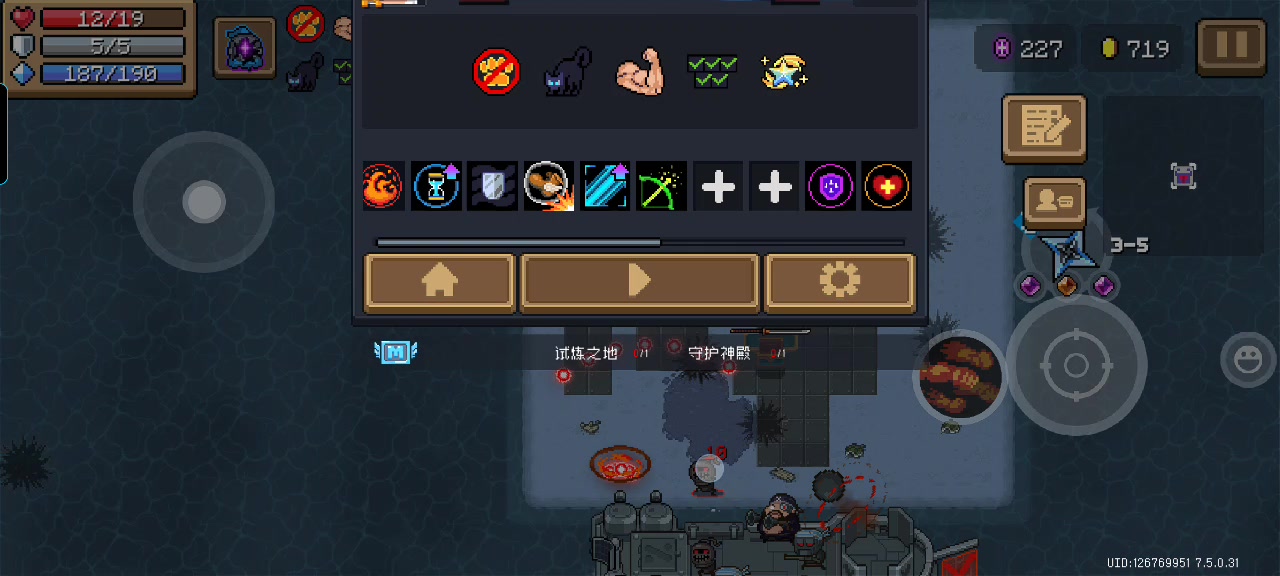Screen dimensions: 1280x576
Task: Tap the second empty plus slot
Action: 775,187
